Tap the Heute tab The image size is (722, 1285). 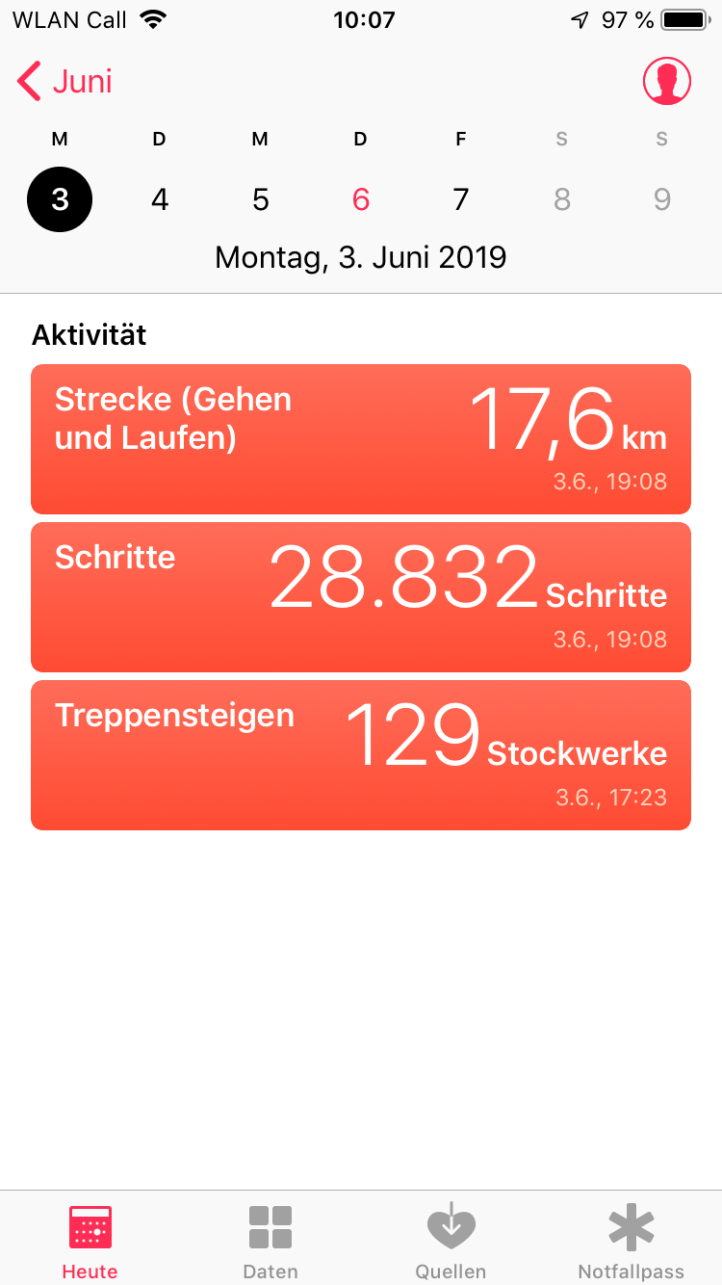(90, 1241)
